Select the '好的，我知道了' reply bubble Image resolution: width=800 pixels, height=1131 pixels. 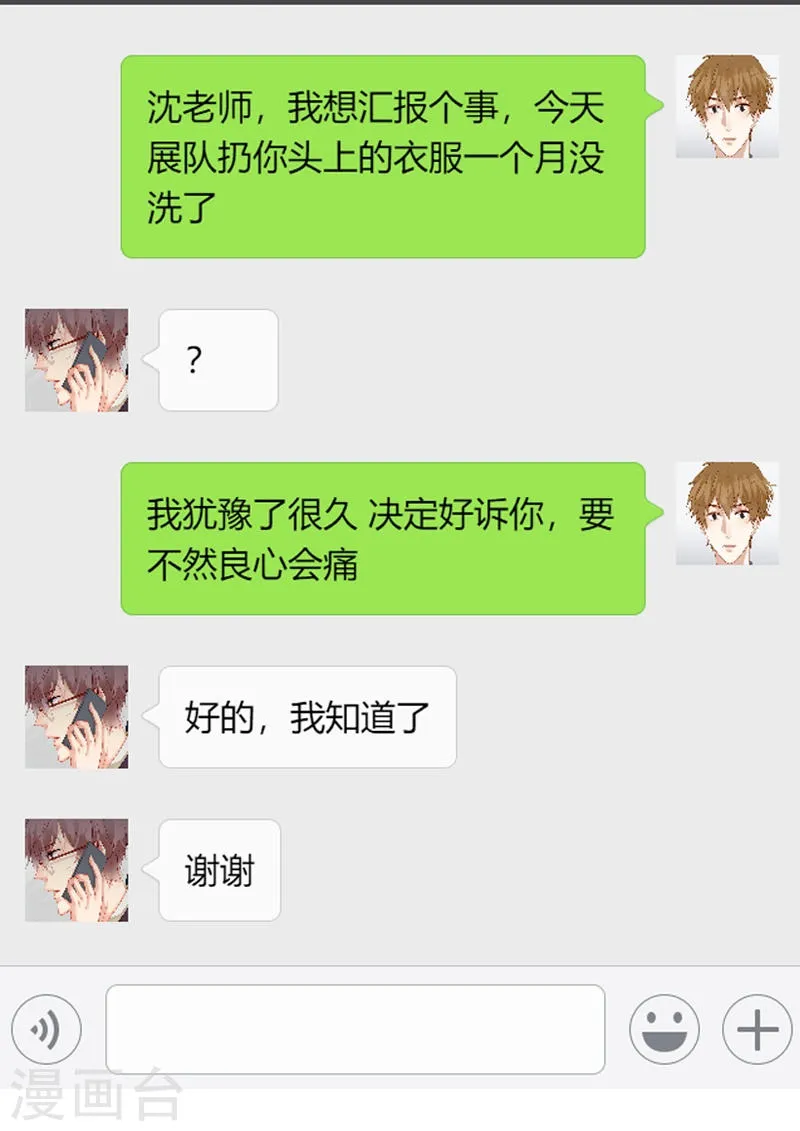pyautogui.click(x=305, y=717)
